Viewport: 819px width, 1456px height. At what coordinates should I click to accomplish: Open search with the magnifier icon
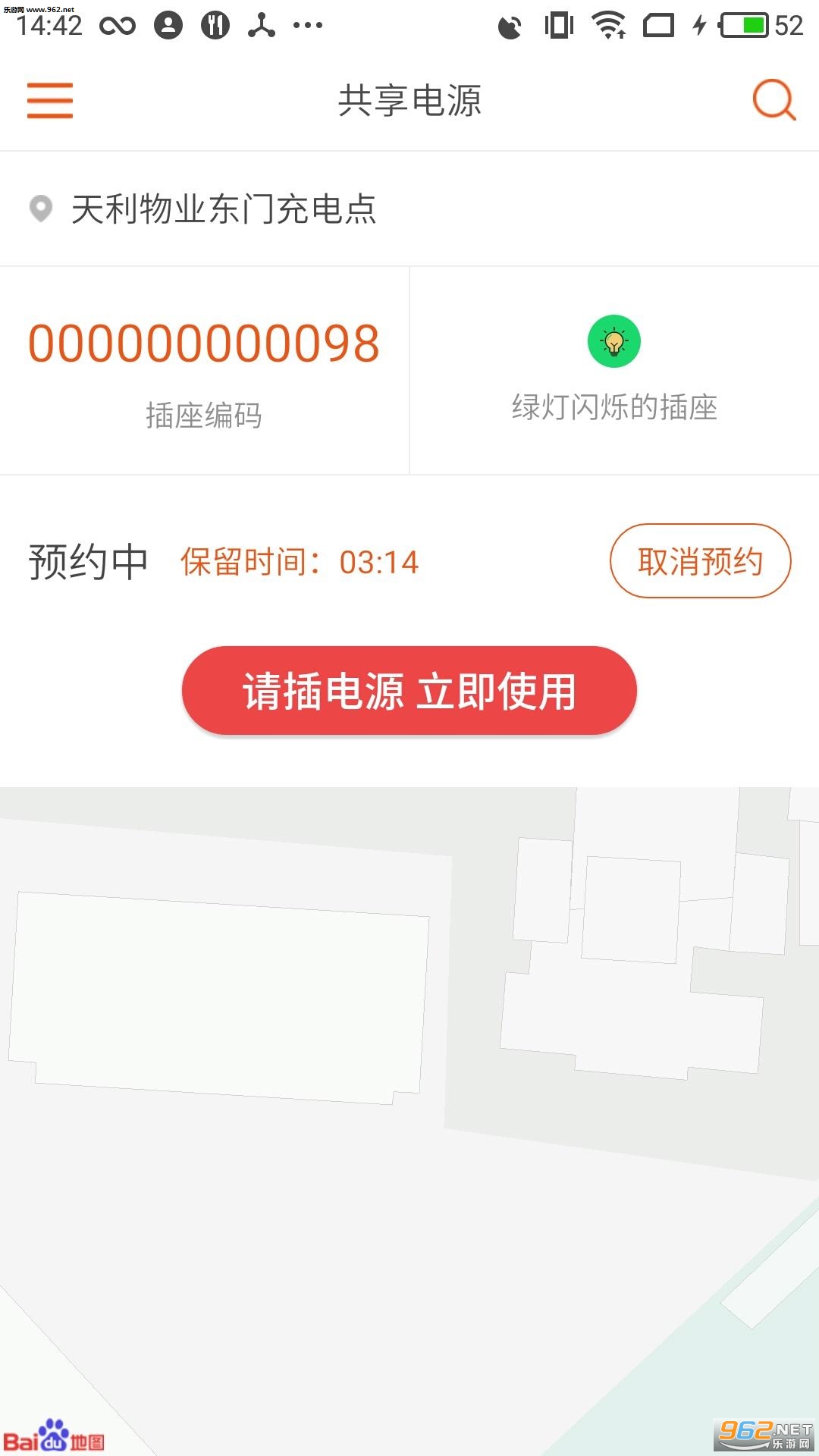773,100
